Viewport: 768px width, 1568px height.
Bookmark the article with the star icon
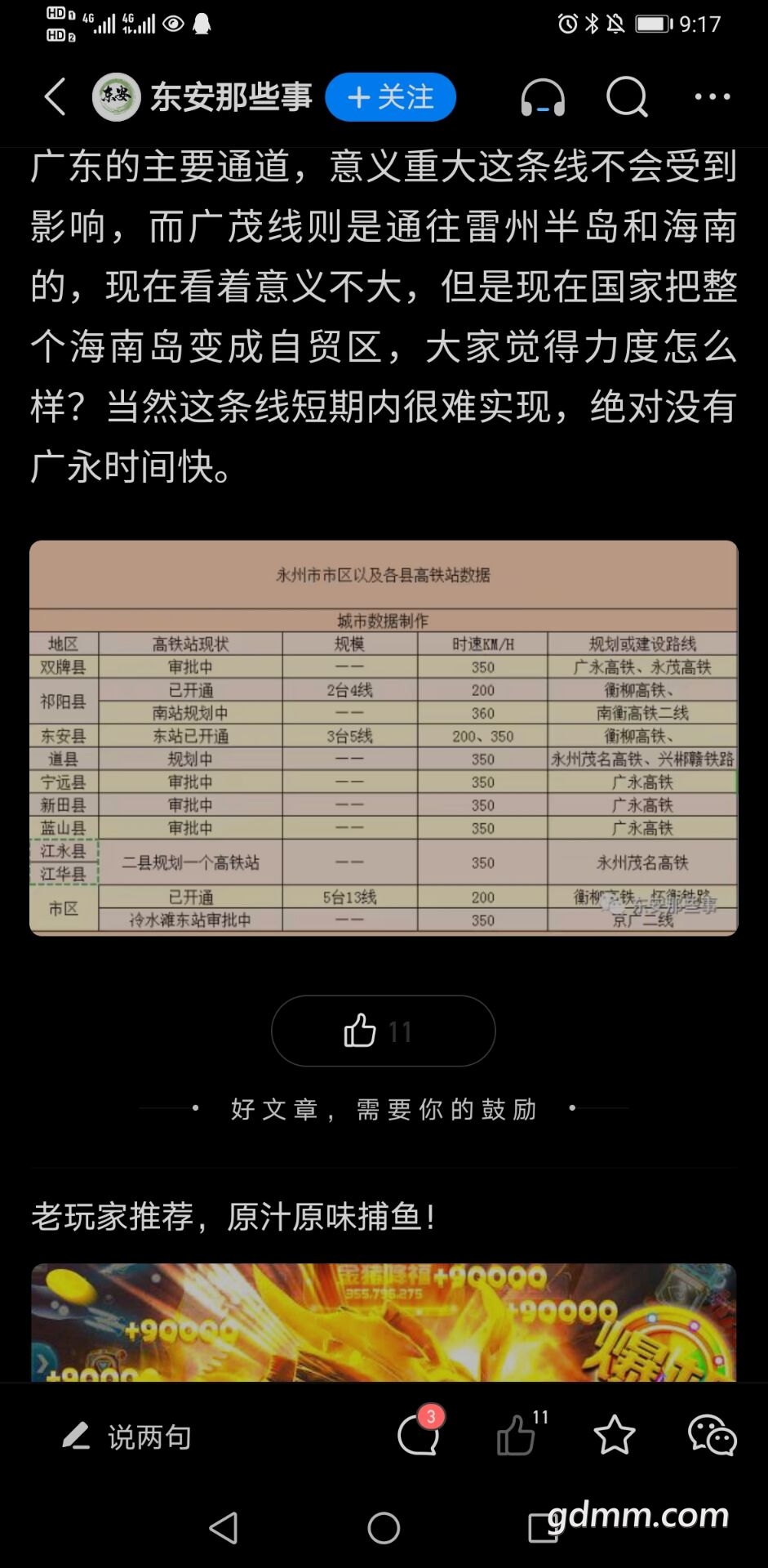click(x=614, y=1436)
